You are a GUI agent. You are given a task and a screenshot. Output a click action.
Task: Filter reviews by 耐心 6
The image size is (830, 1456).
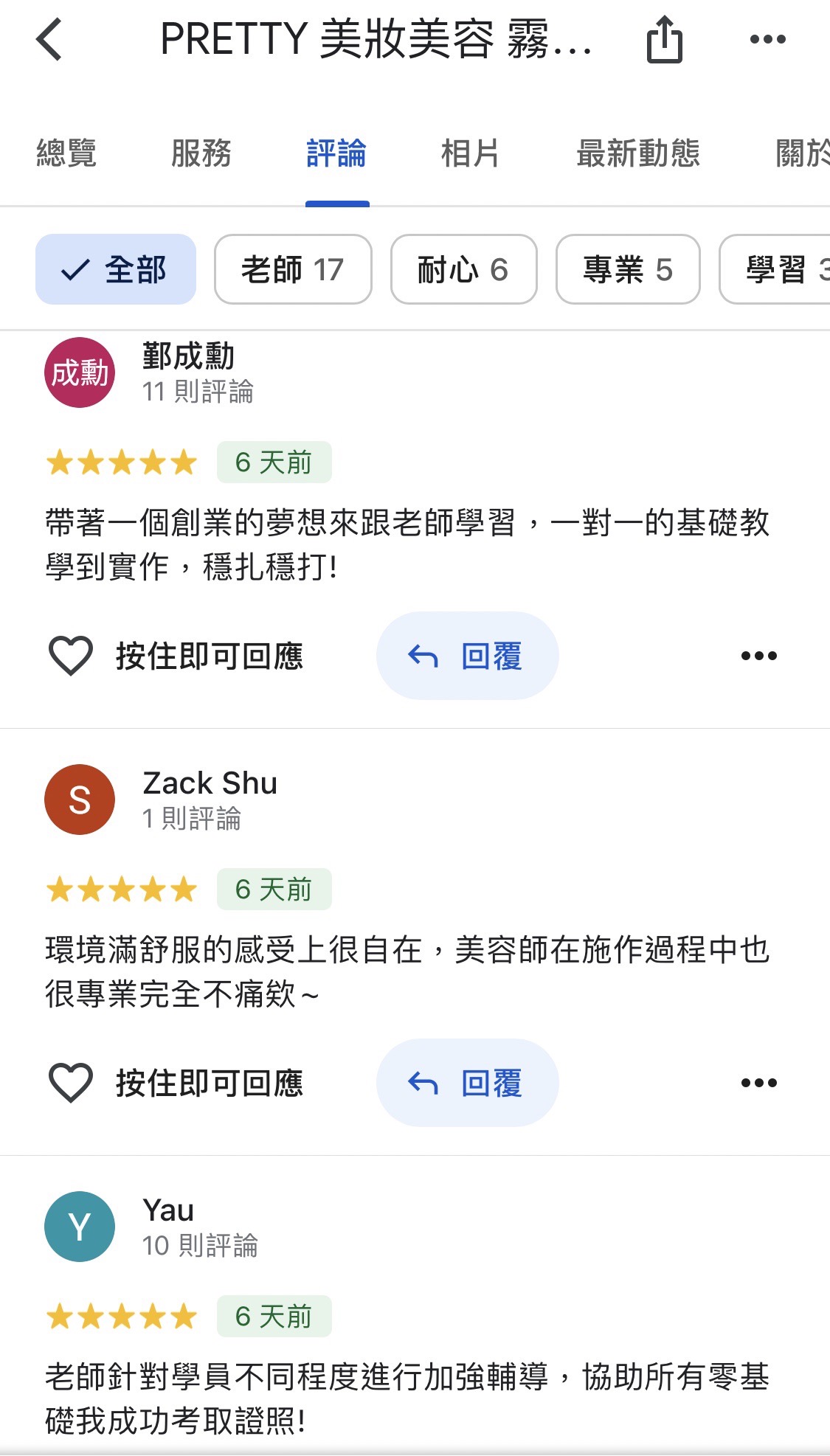click(463, 269)
